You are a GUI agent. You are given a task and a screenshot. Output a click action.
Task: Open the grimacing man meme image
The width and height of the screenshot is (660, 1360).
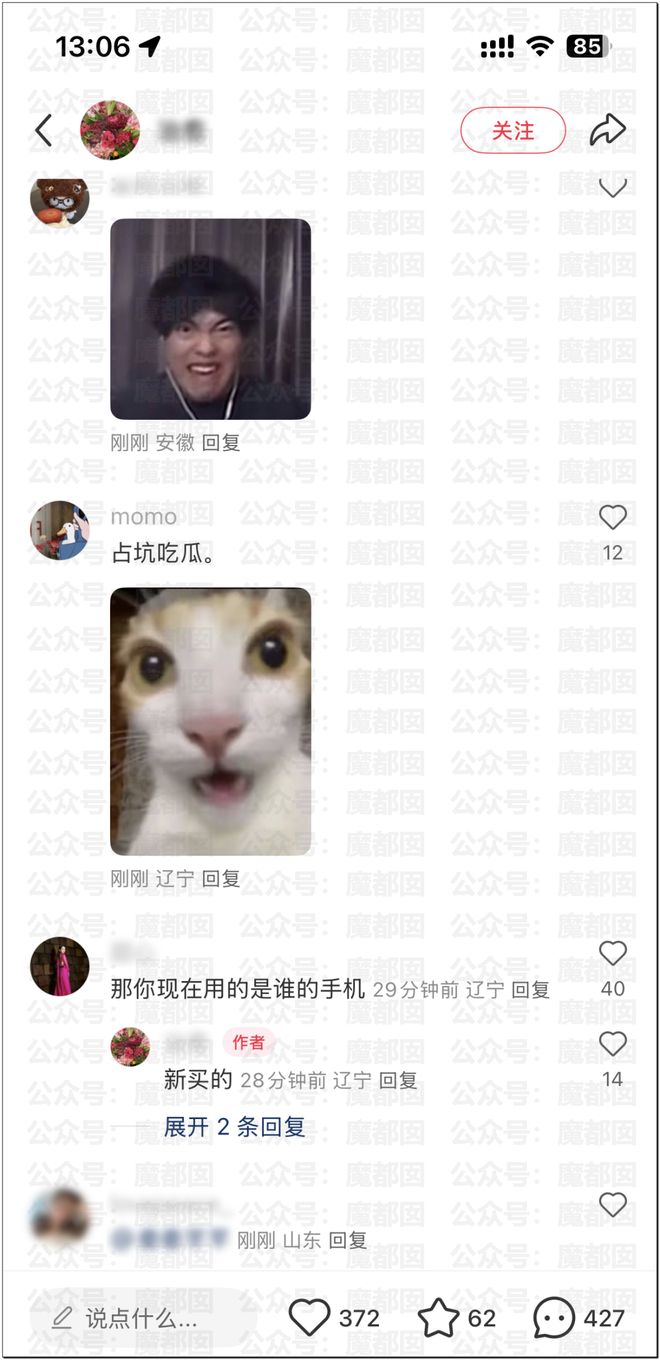210,318
